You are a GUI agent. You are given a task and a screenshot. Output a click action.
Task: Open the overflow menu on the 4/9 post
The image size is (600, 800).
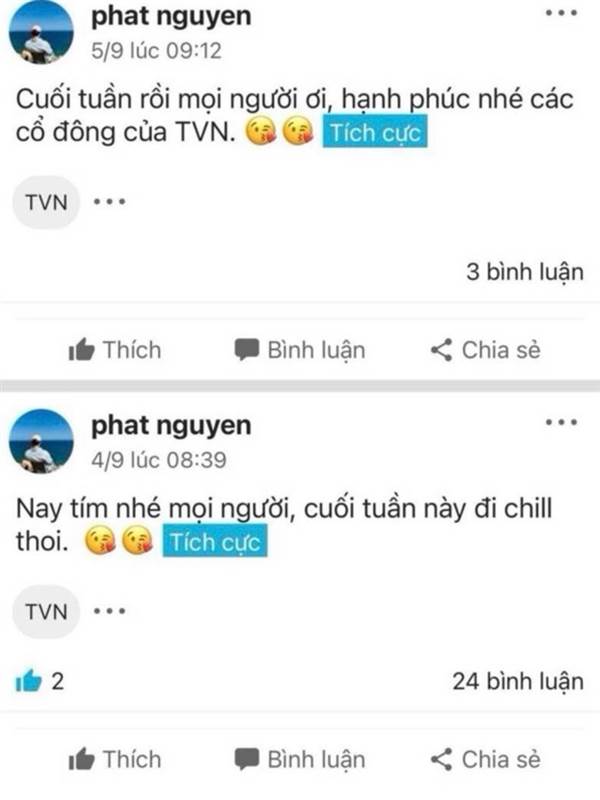[561, 422]
